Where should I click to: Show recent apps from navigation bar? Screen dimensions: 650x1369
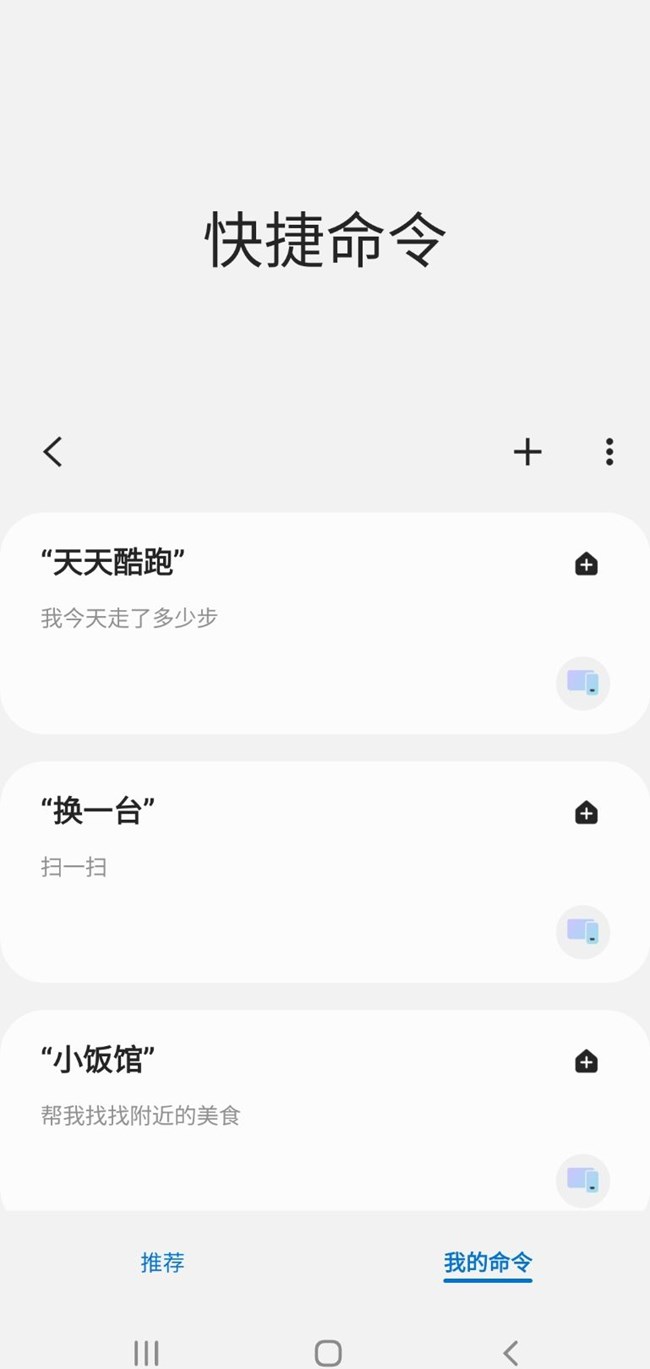[x=146, y=1353]
